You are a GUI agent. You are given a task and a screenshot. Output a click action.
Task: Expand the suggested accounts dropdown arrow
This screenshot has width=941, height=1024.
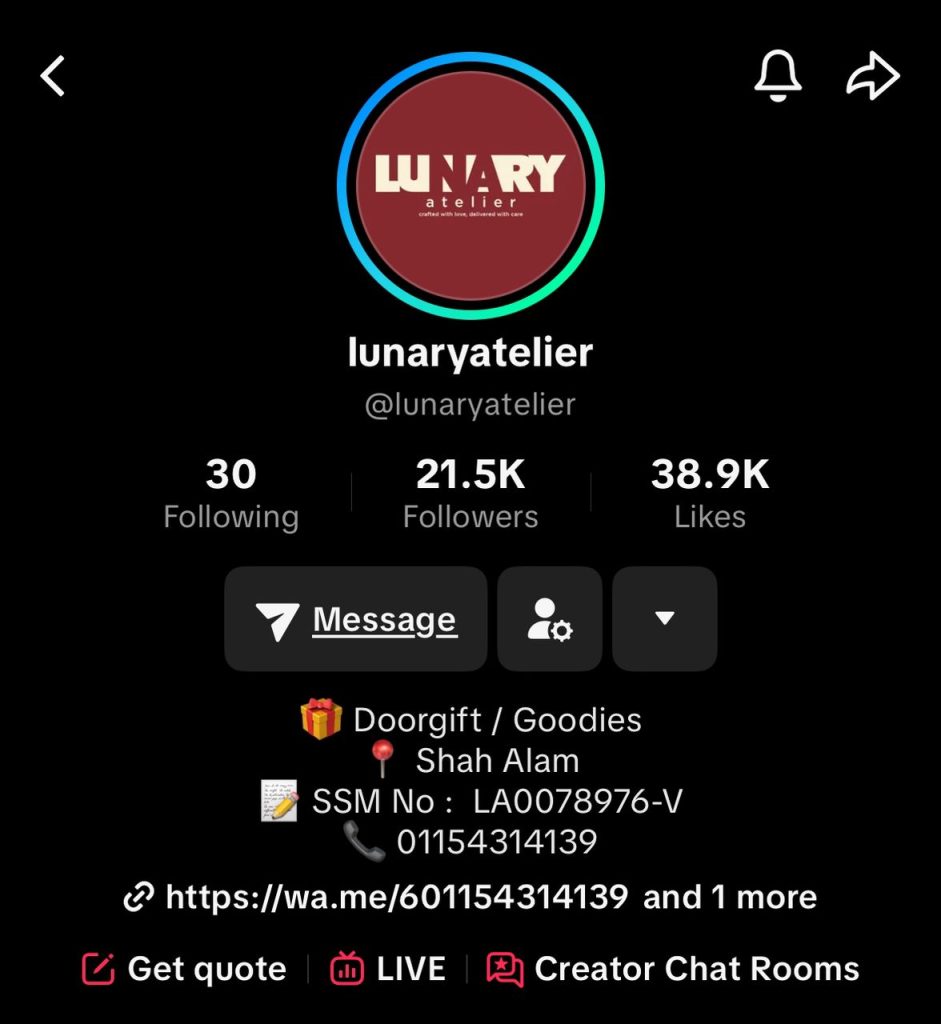[664, 619]
